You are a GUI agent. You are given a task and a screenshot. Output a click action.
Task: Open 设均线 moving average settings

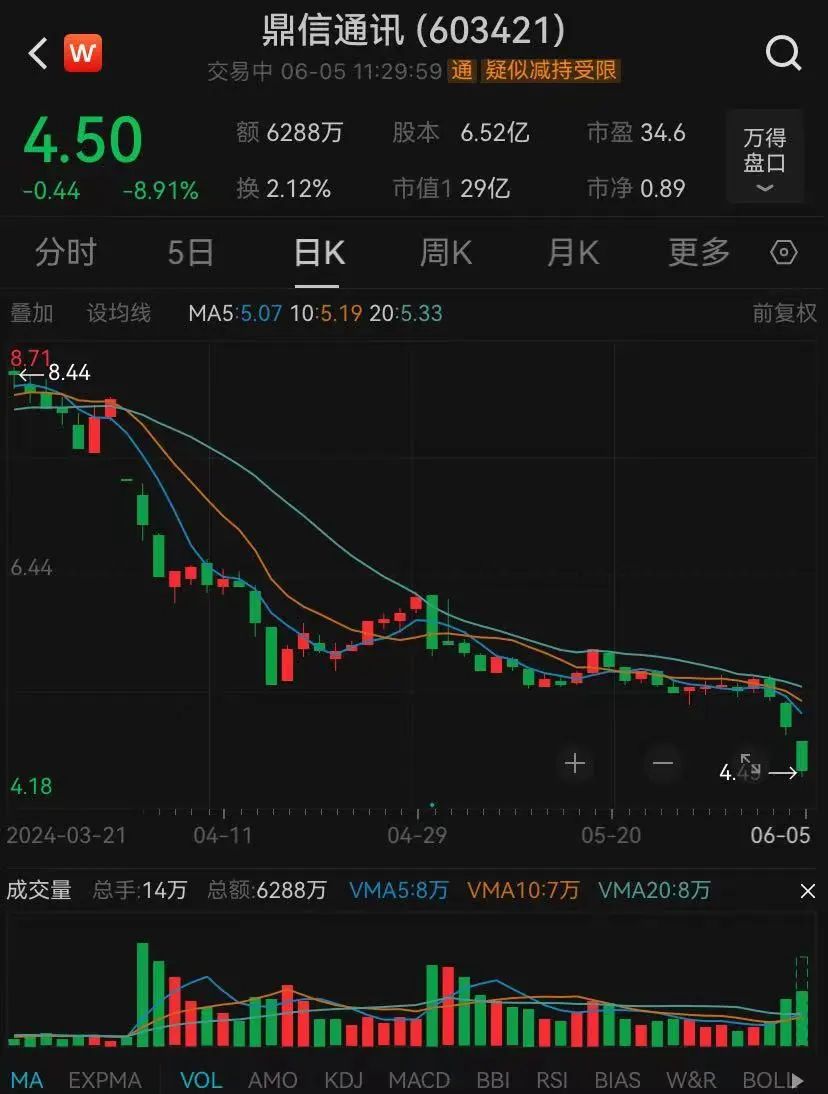coord(118,314)
